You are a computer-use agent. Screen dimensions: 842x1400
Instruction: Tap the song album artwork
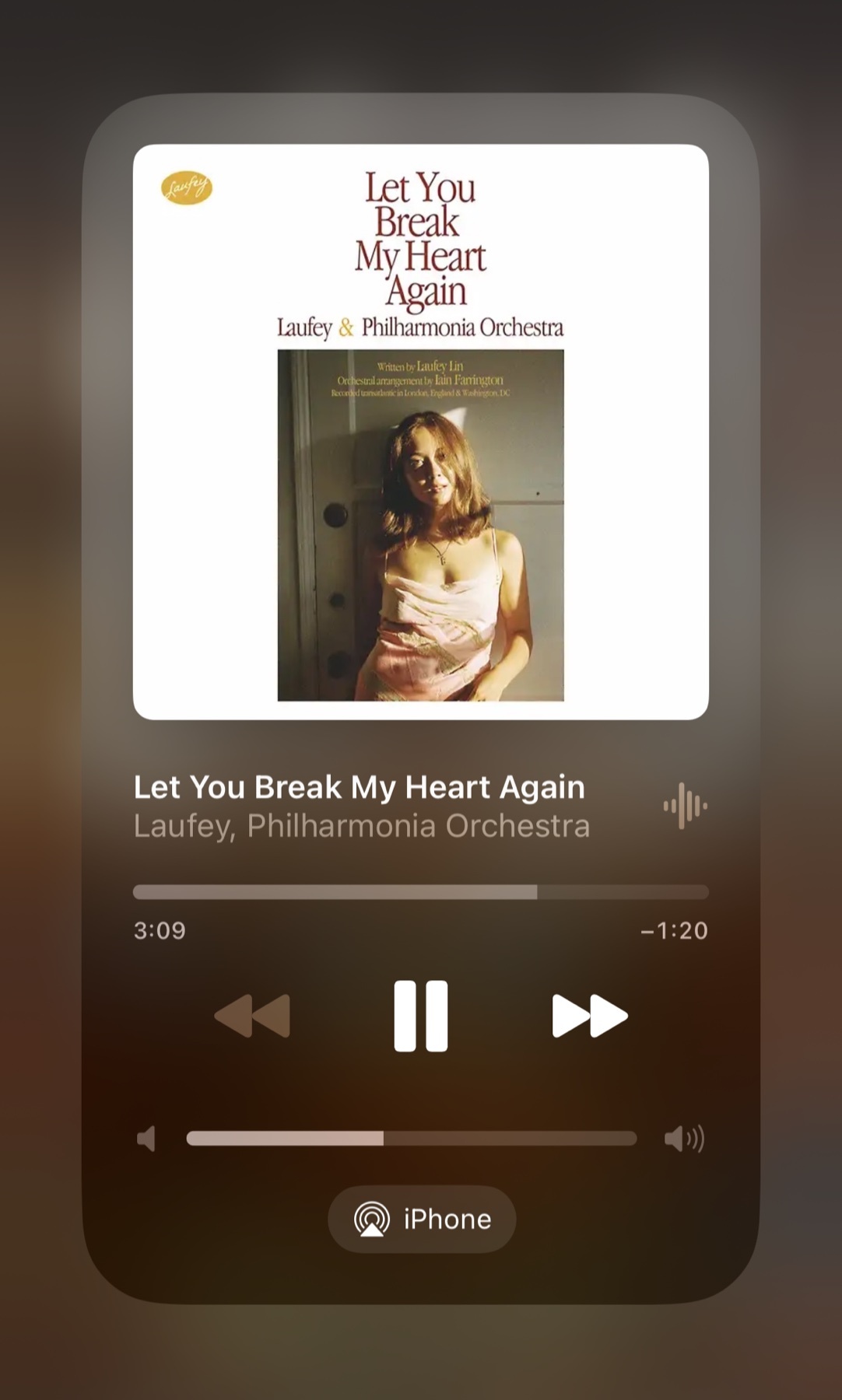pos(421,432)
